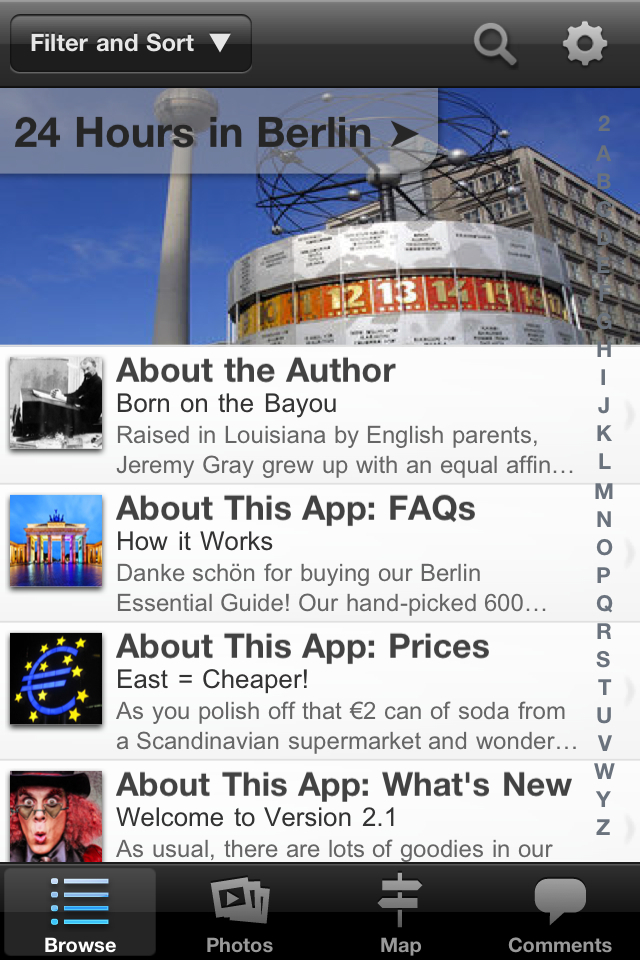This screenshot has width=640, height=960.
Task: Jump to letter S in the index
Action: tap(604, 659)
